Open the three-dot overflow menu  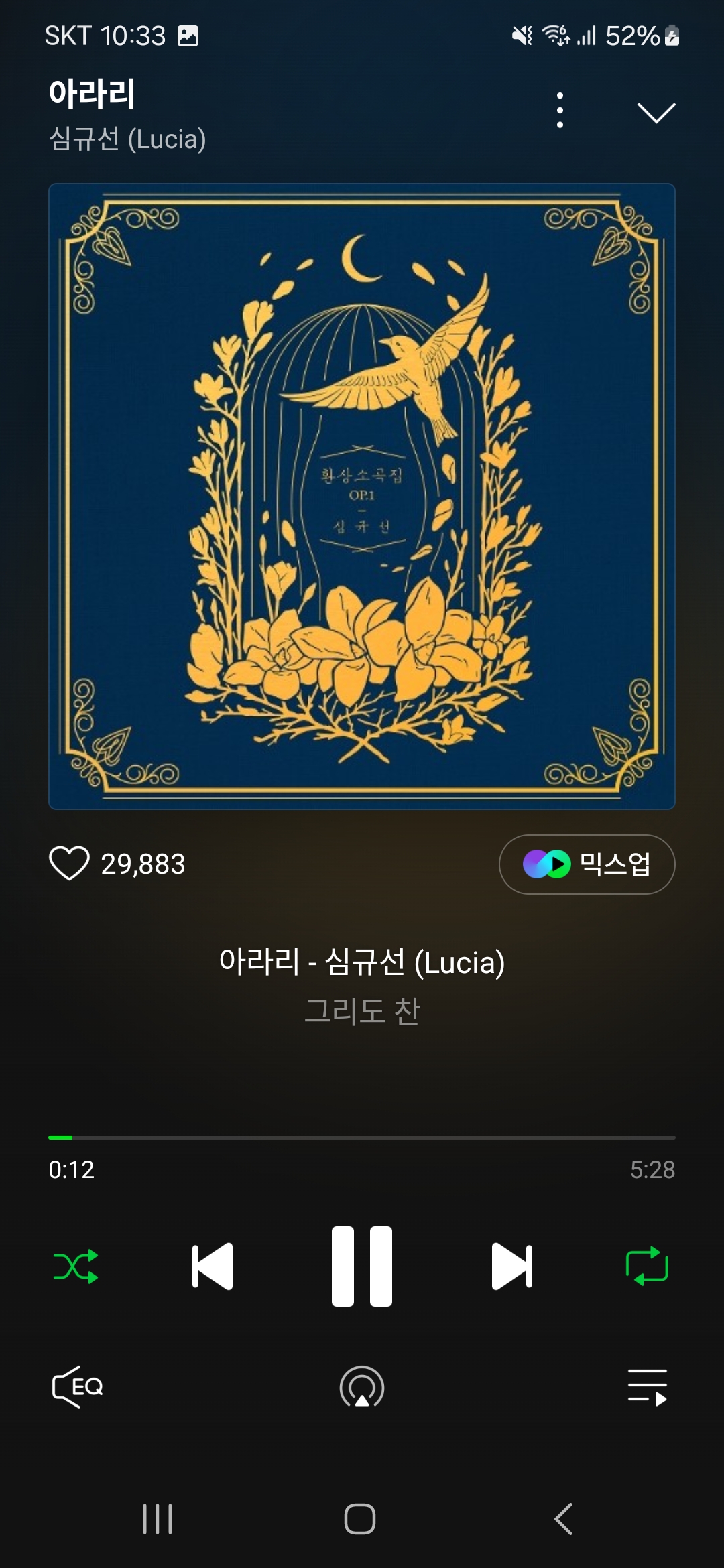click(x=560, y=111)
